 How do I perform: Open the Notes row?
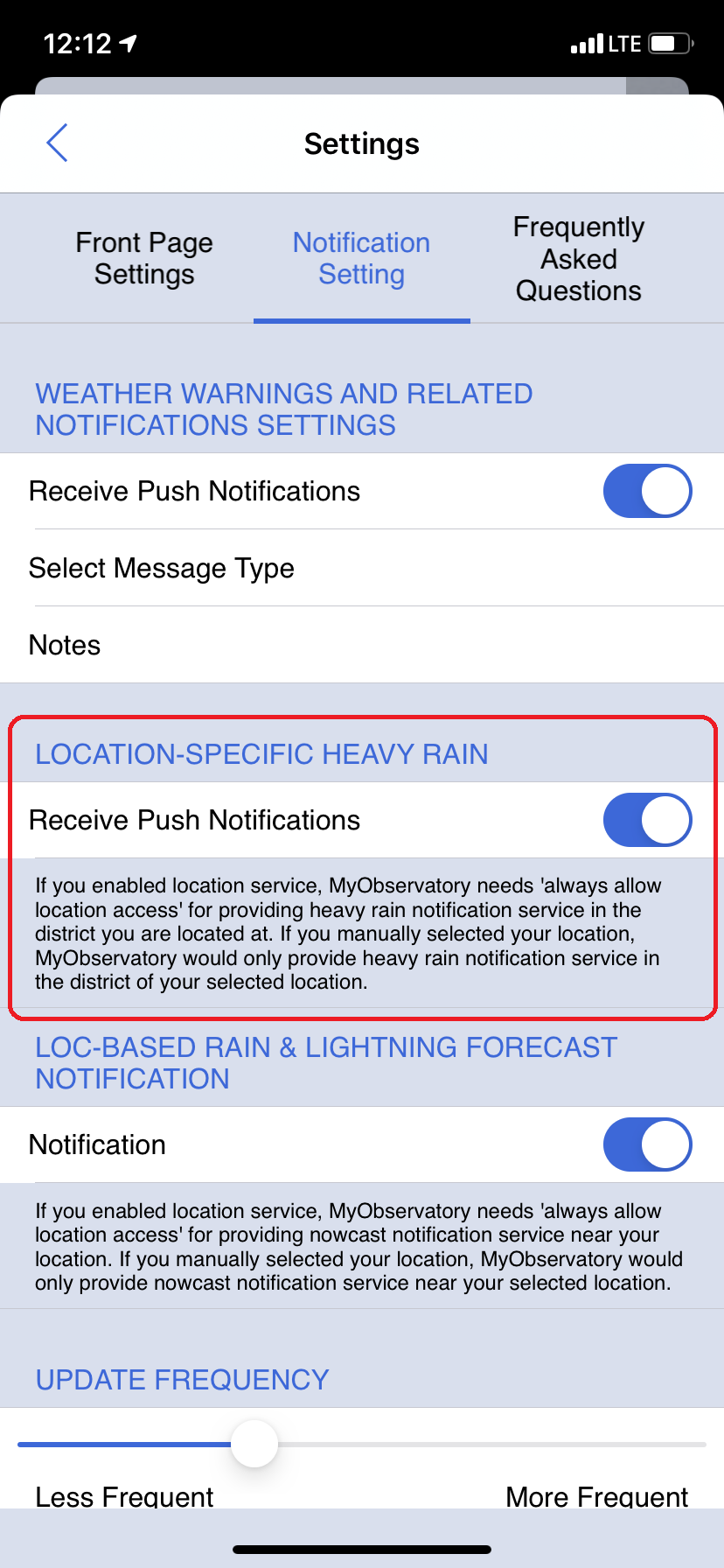click(x=362, y=645)
